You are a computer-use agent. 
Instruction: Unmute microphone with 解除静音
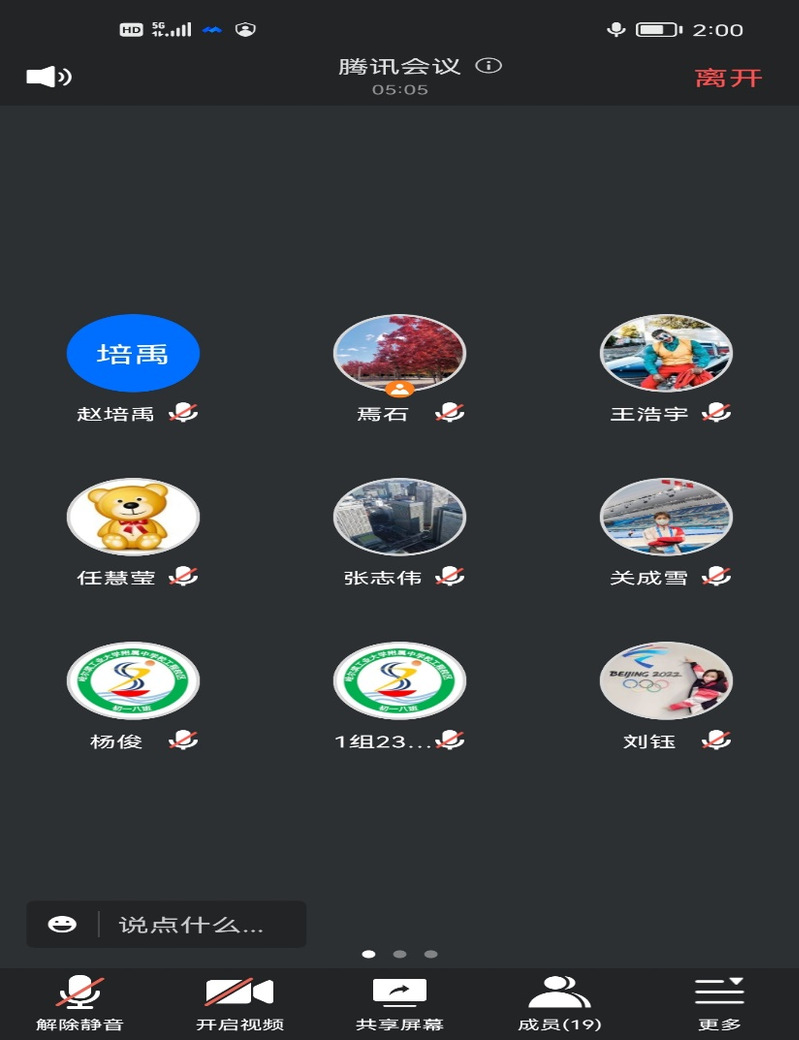click(x=79, y=1003)
